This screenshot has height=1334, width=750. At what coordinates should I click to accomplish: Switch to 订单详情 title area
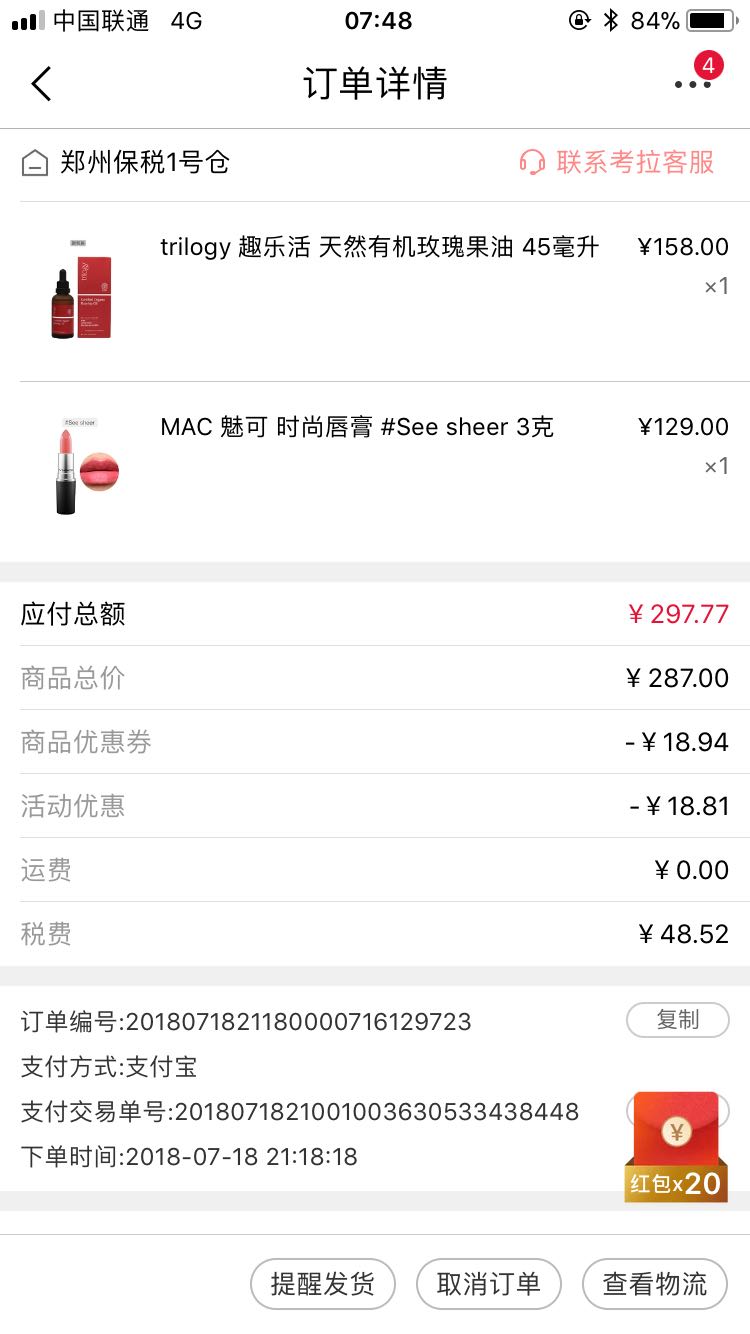click(x=375, y=84)
